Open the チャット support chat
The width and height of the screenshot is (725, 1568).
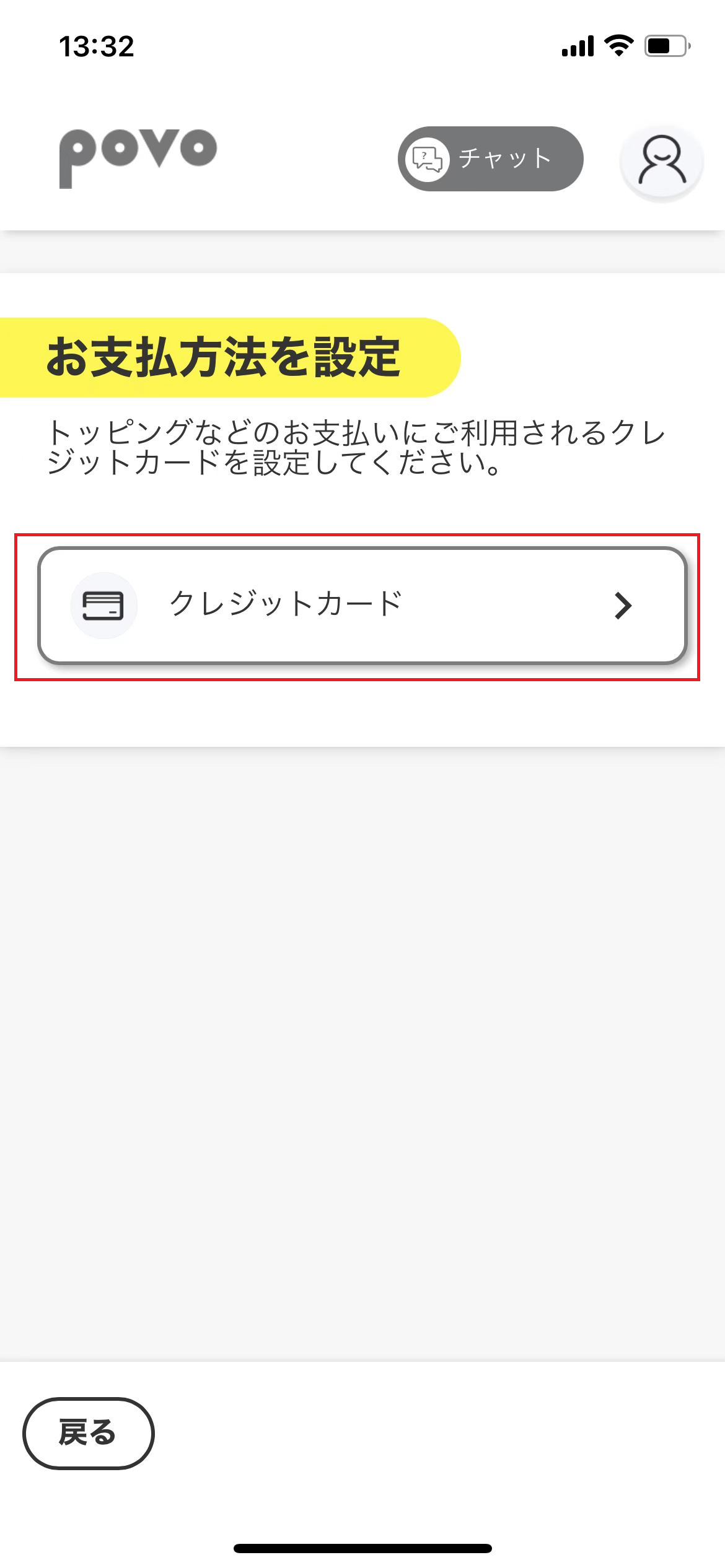(490, 159)
